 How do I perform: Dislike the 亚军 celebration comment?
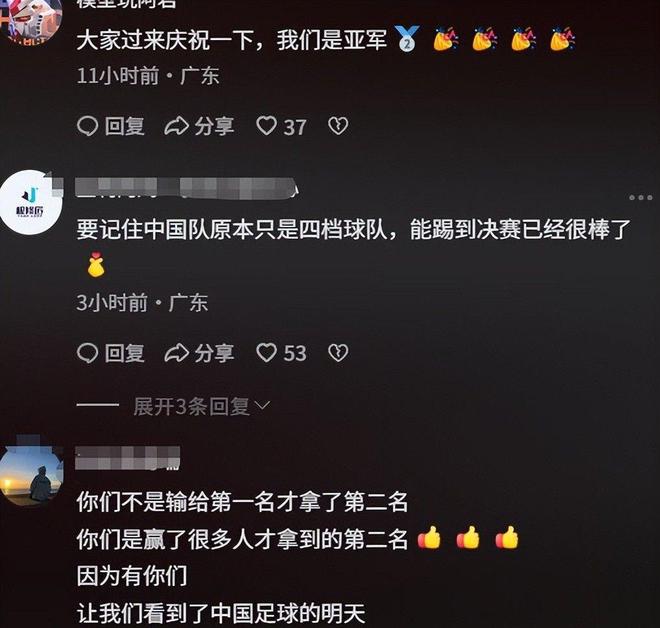pyautogui.click(x=338, y=126)
